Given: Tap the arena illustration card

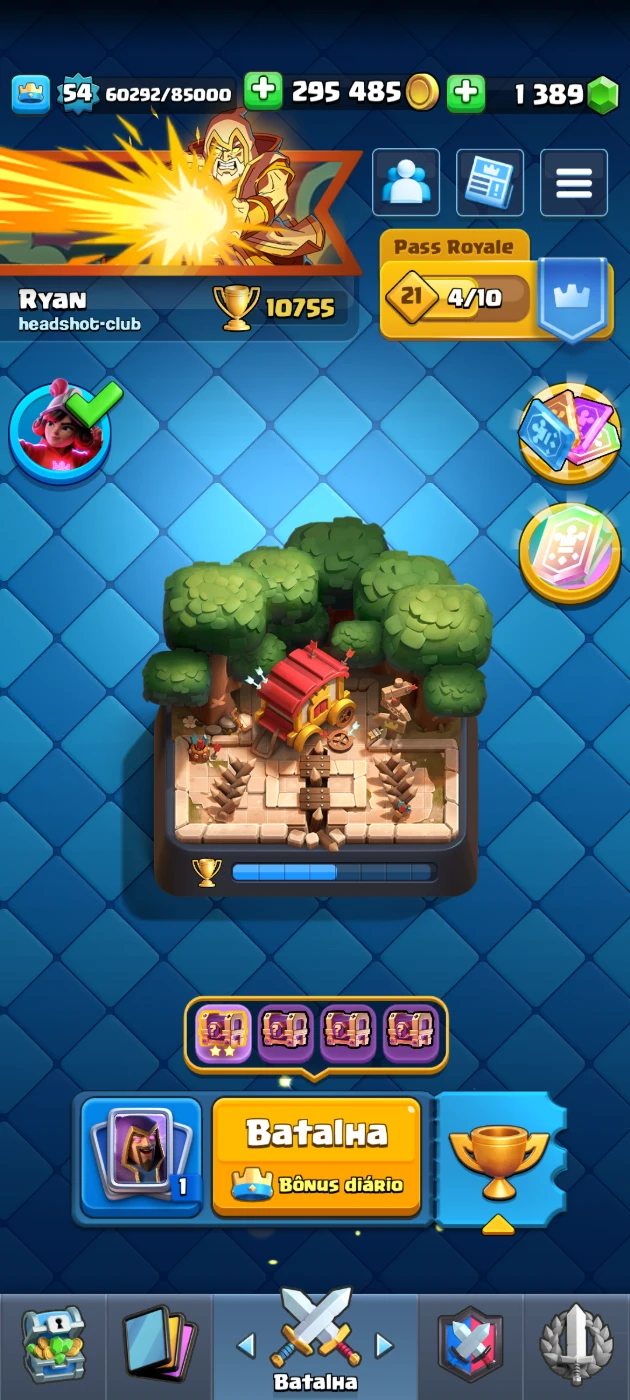Looking at the screenshot, I should [x=317, y=711].
